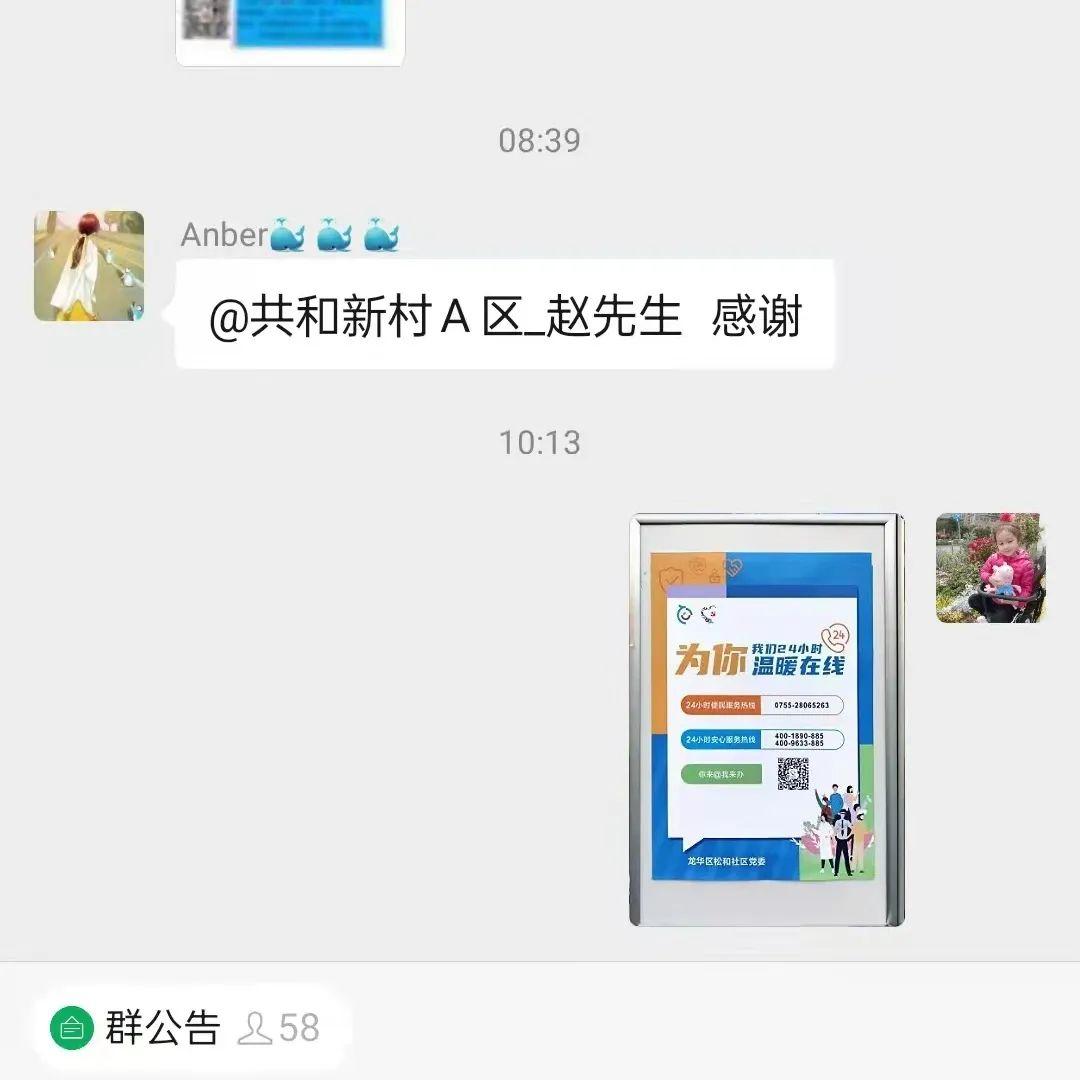Open Anber's profile avatar

(x=89, y=266)
